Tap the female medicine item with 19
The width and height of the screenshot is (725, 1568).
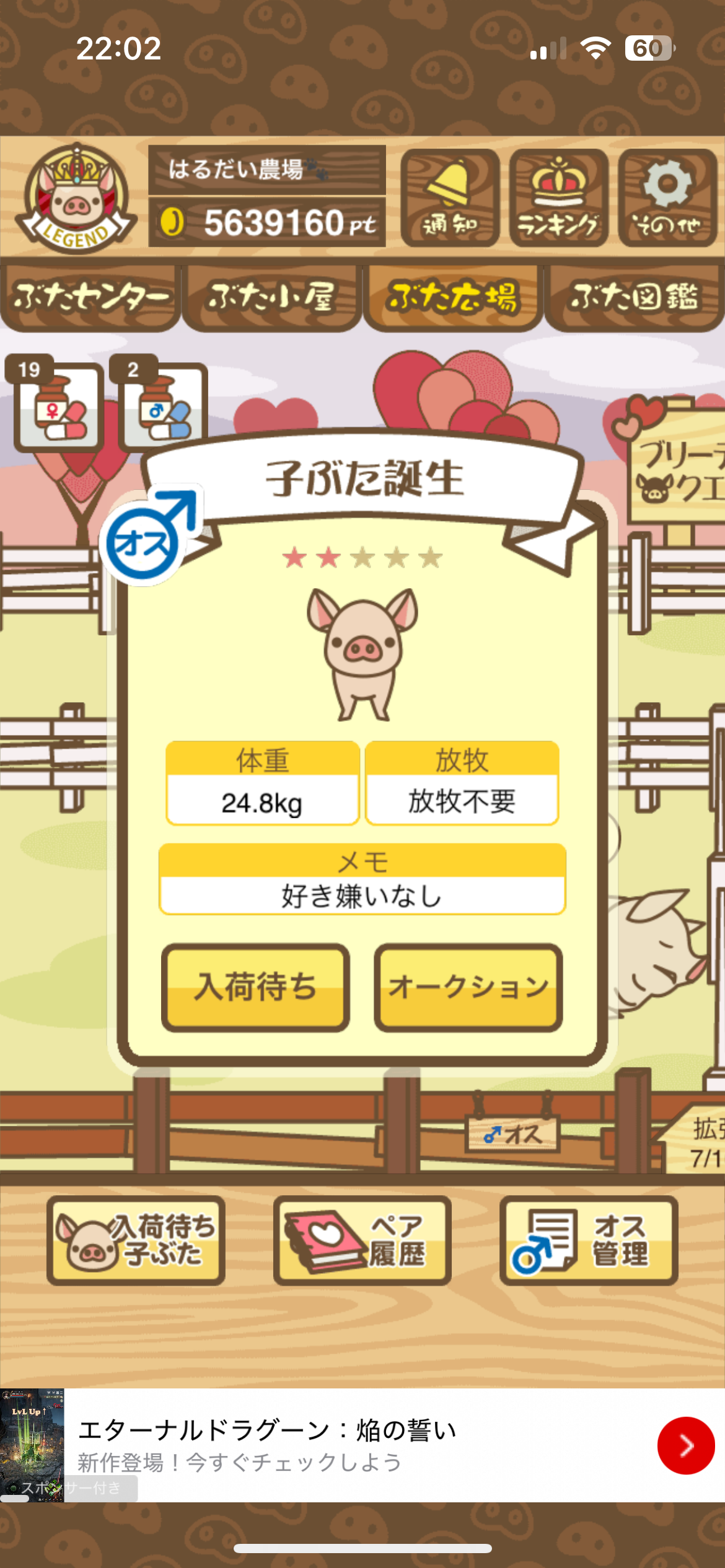(59, 407)
